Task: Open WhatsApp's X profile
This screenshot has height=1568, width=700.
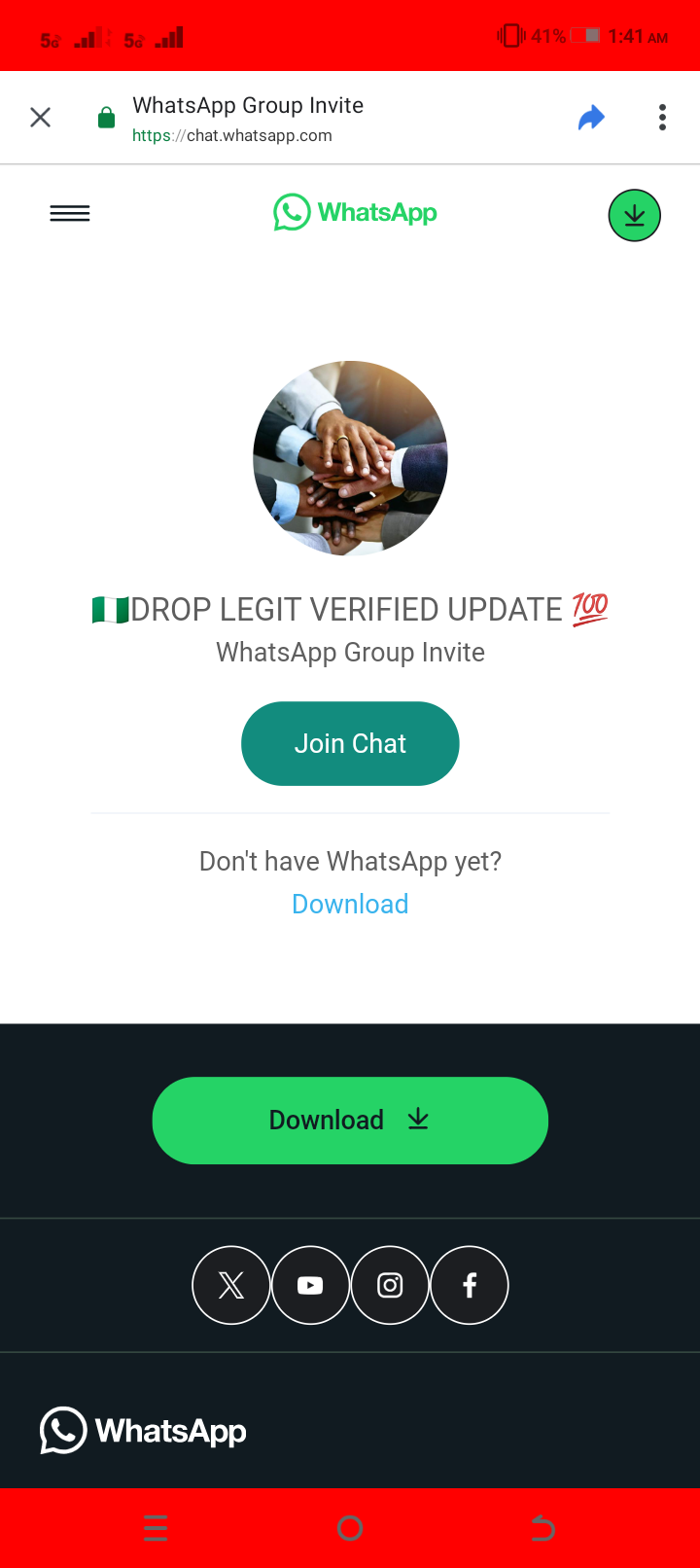Action: (x=231, y=1285)
